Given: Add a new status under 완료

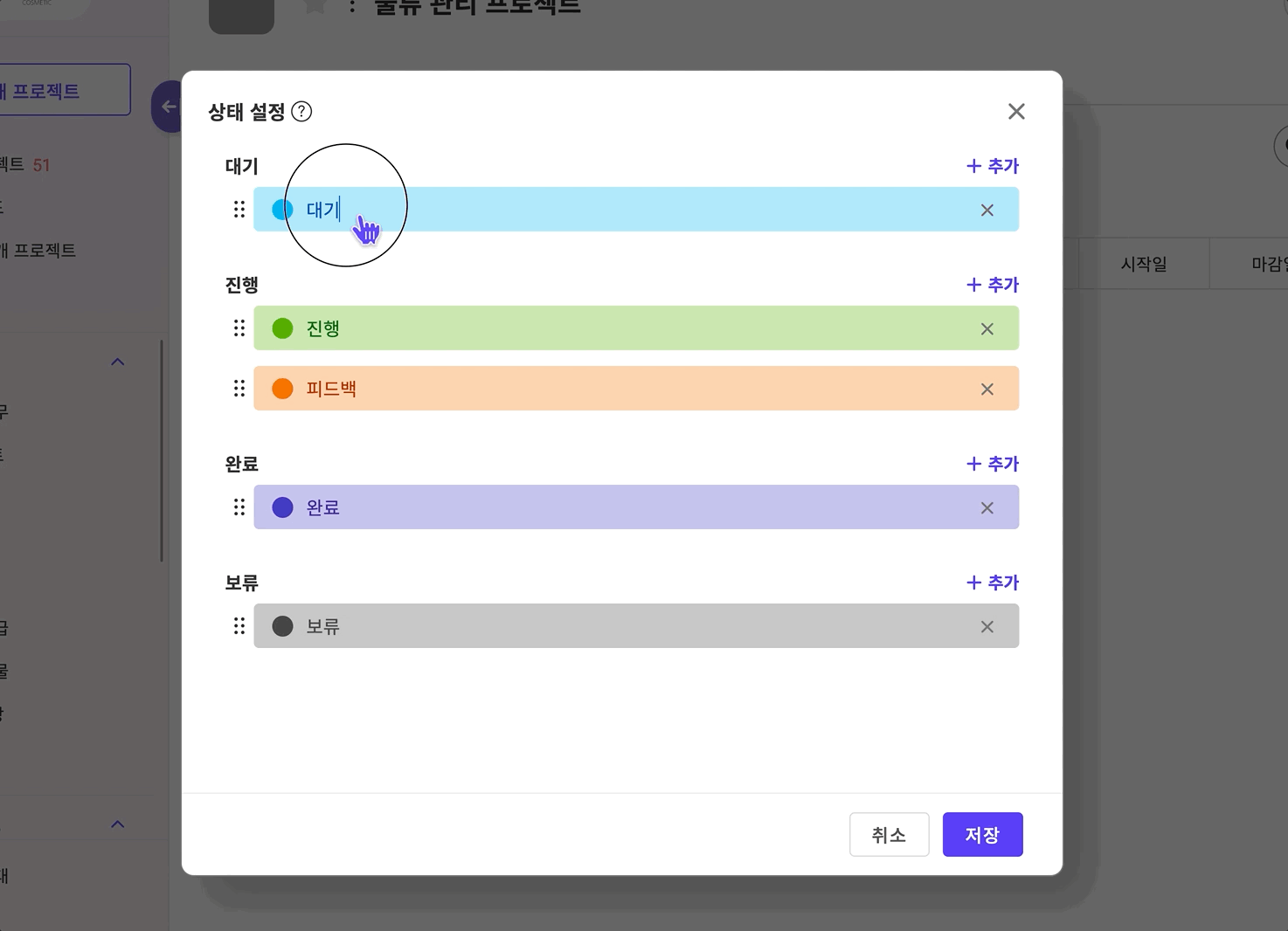Looking at the screenshot, I should [993, 464].
